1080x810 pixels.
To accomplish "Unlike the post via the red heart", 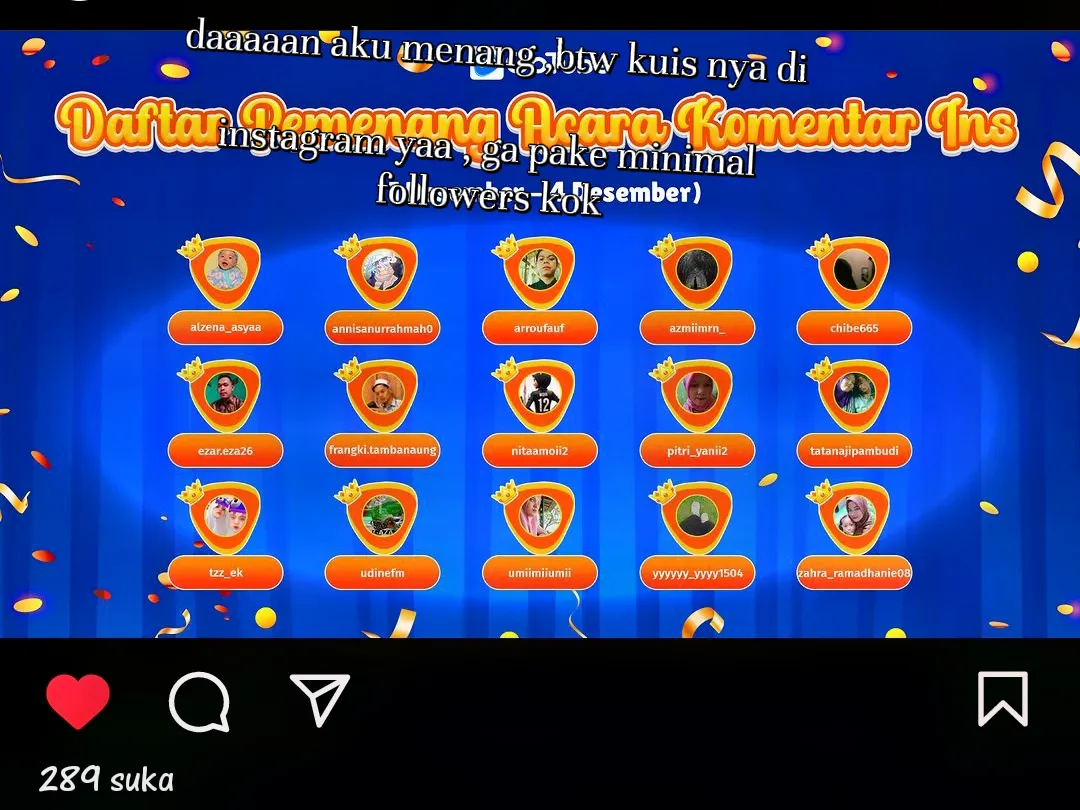I will 78,701.
